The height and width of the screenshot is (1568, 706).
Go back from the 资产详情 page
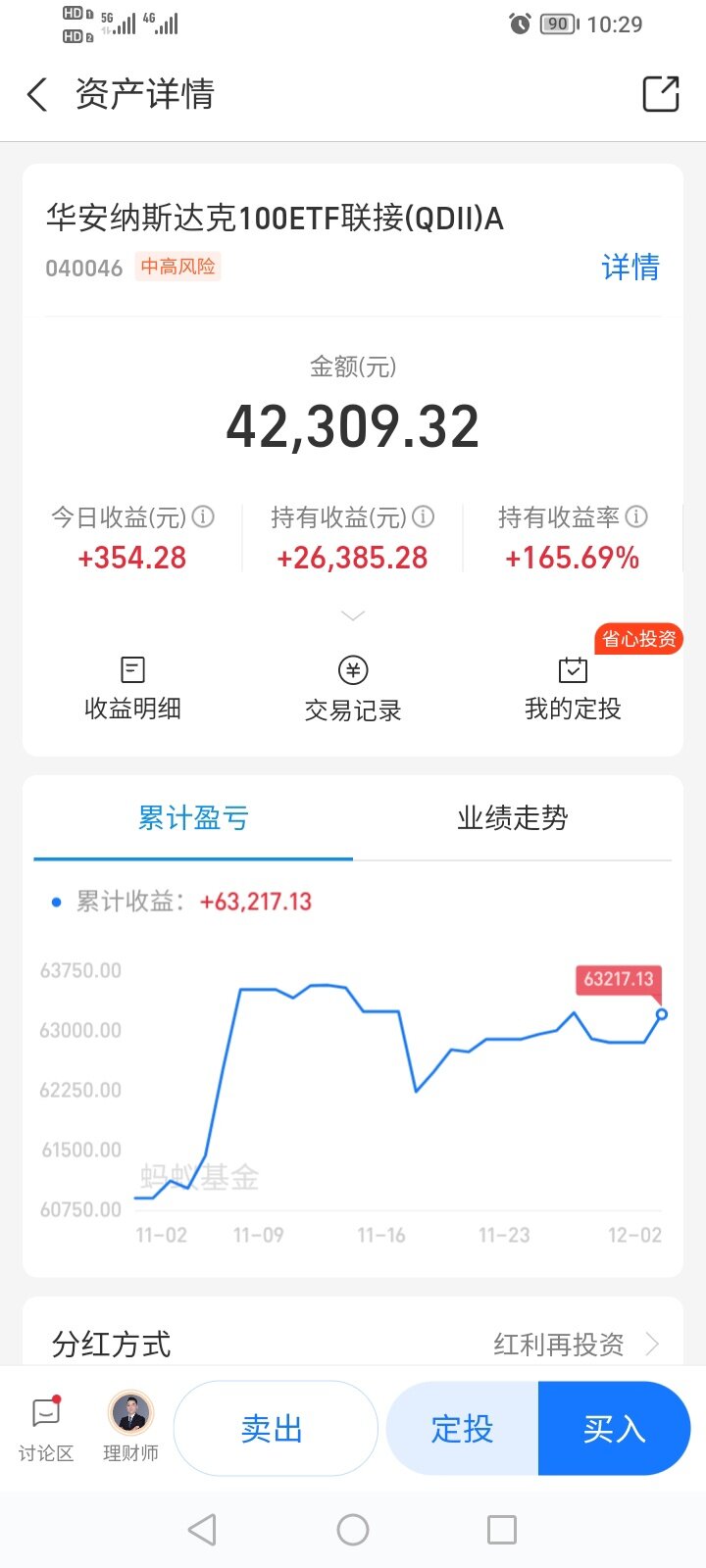click(x=37, y=95)
